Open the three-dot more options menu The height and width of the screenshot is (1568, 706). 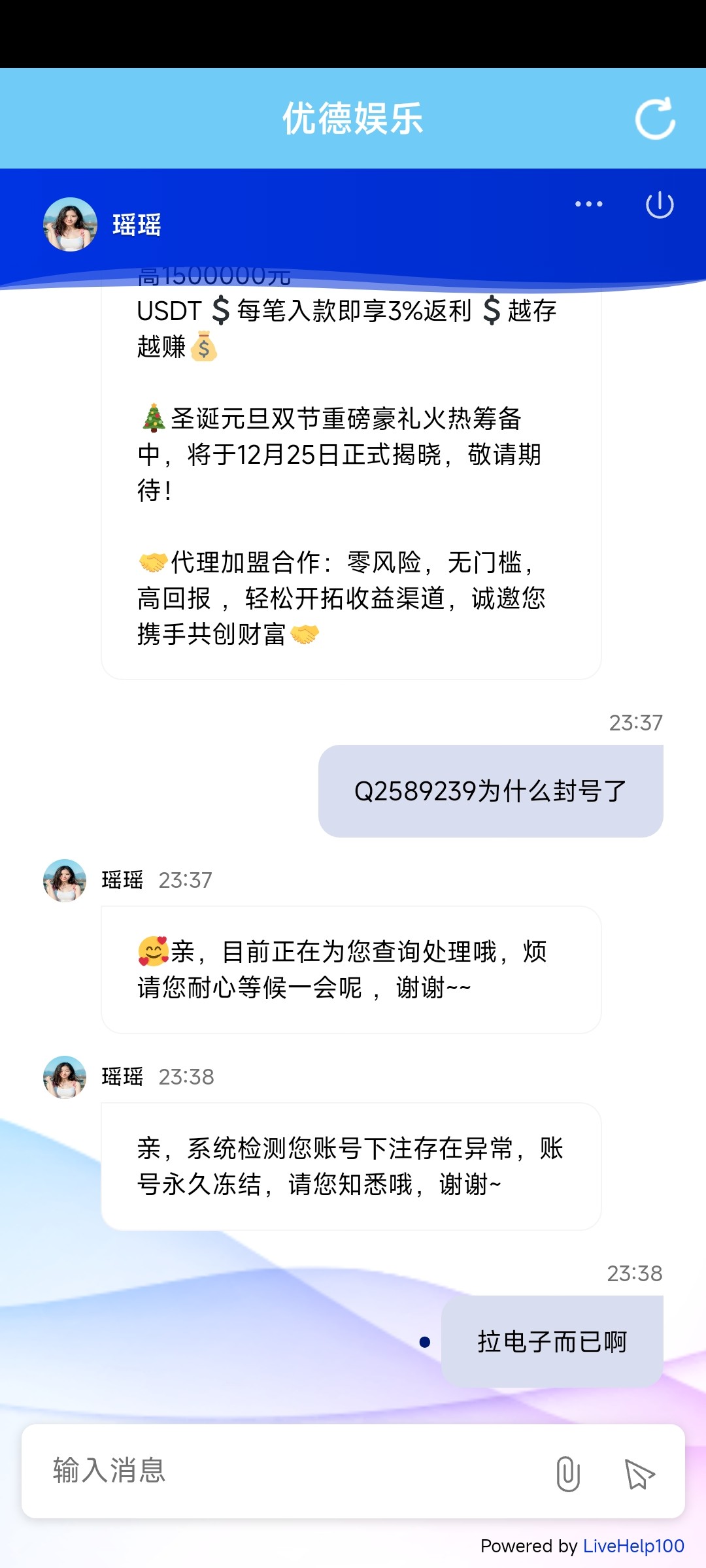pyautogui.click(x=588, y=204)
